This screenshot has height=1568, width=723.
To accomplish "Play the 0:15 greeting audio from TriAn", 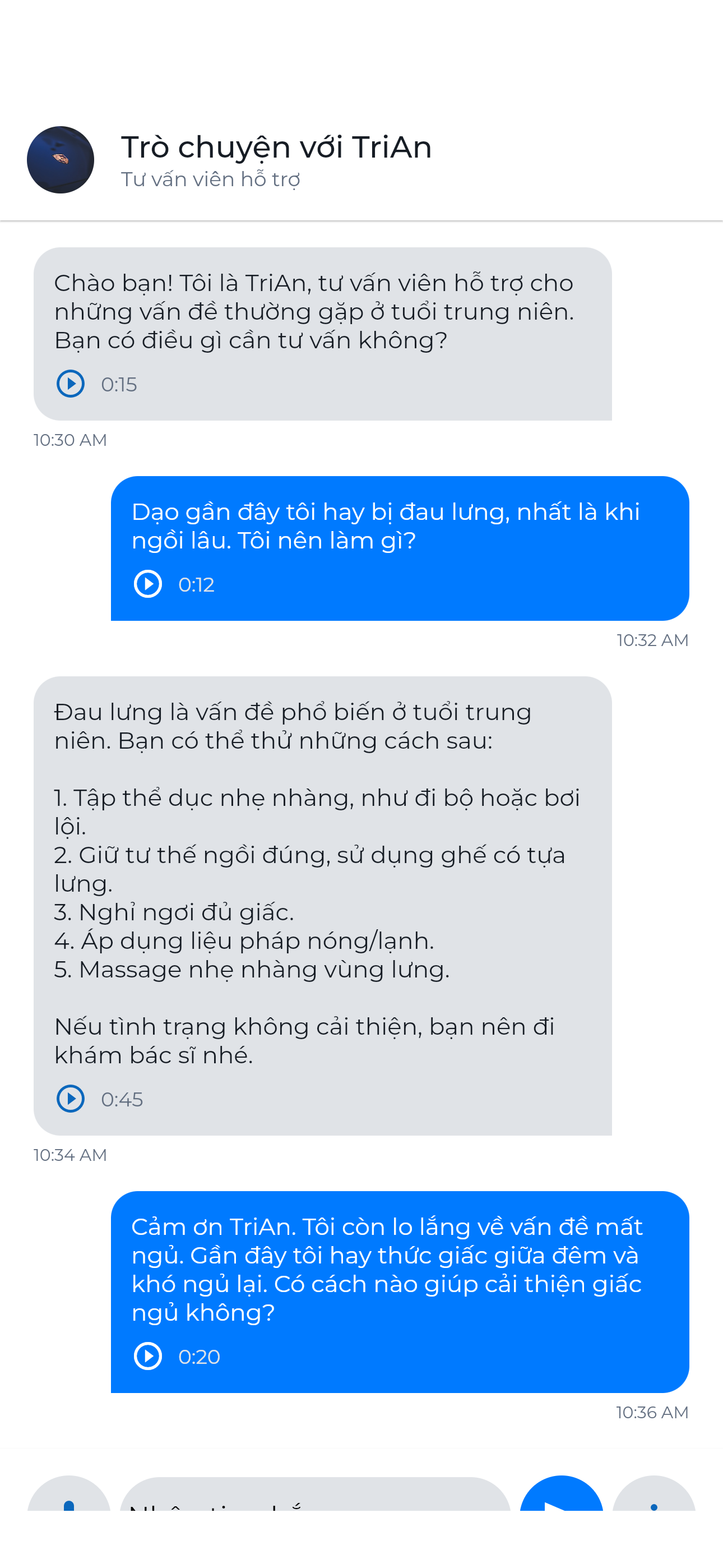I will click(x=71, y=384).
